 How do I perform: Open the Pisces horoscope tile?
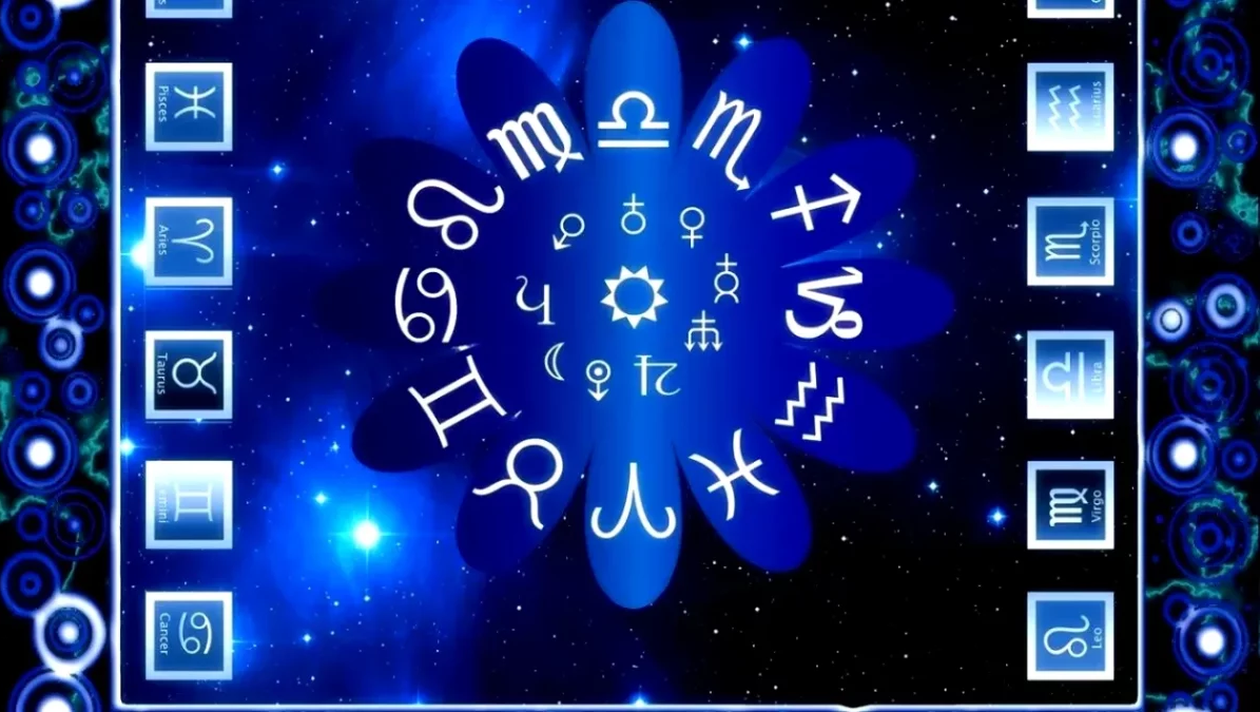tap(188, 107)
